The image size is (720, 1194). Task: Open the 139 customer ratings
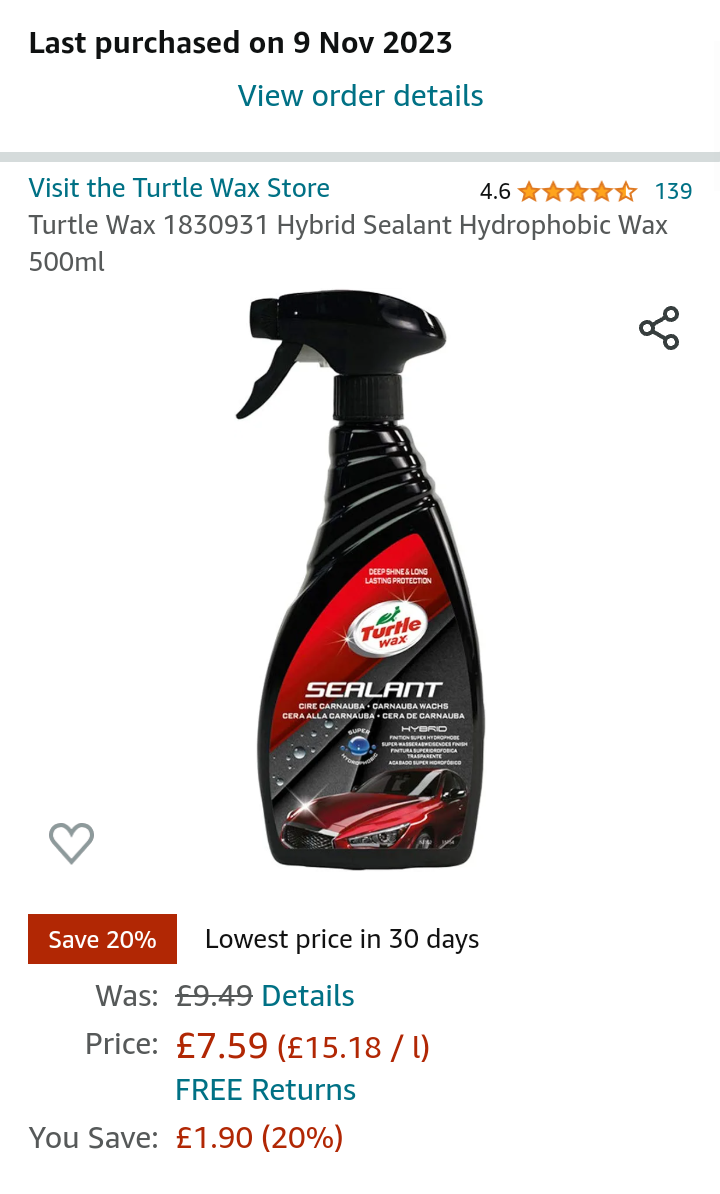pyautogui.click(x=674, y=191)
